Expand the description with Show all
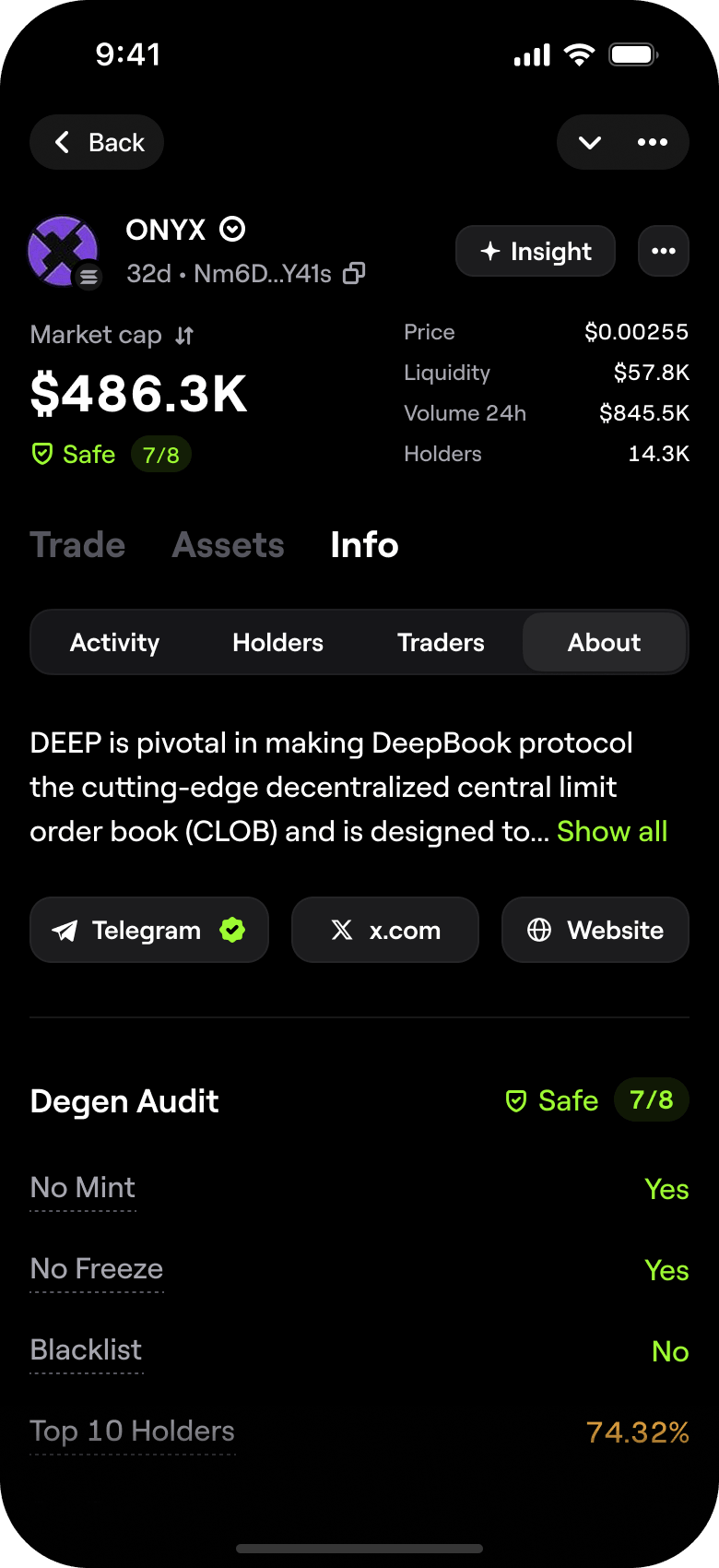This screenshot has height=1568, width=719. coord(611,831)
